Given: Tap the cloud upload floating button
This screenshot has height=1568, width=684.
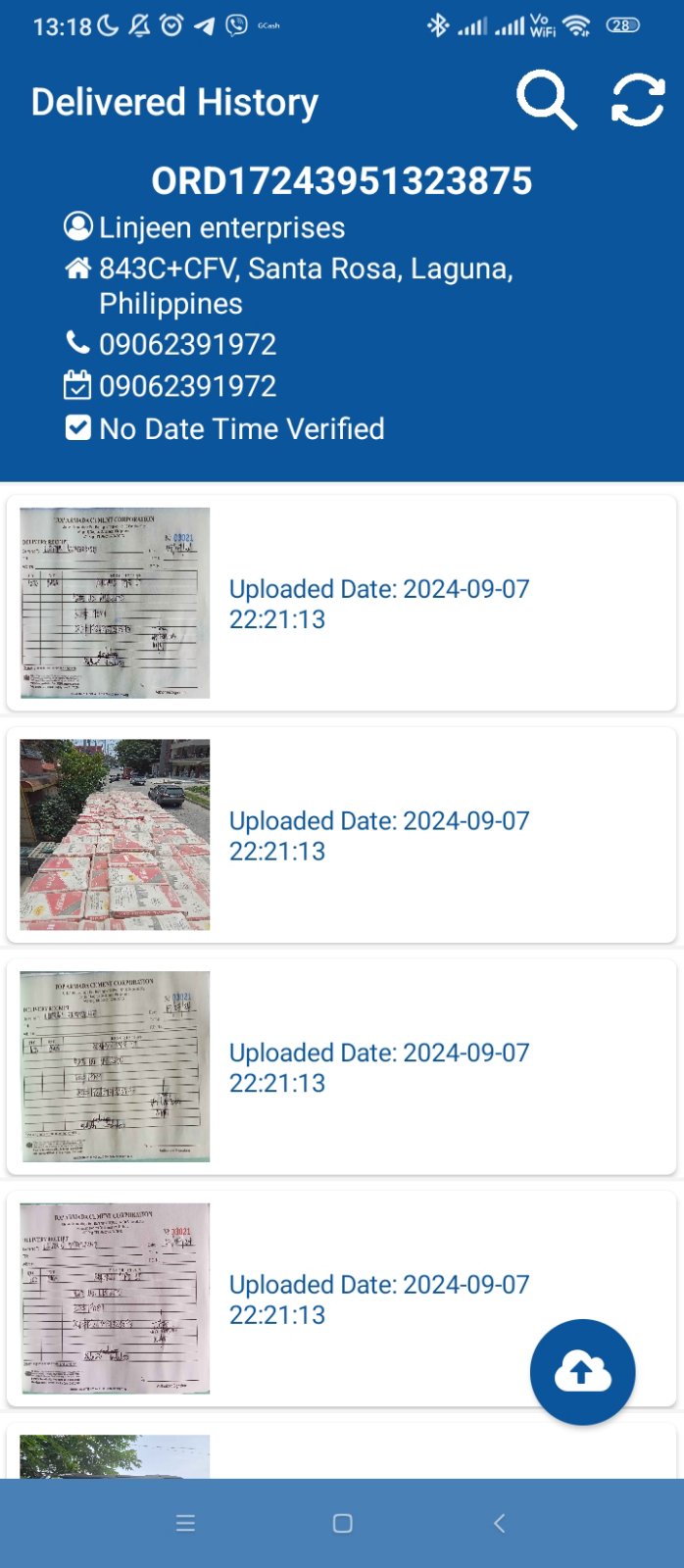Looking at the screenshot, I should click(x=582, y=1371).
